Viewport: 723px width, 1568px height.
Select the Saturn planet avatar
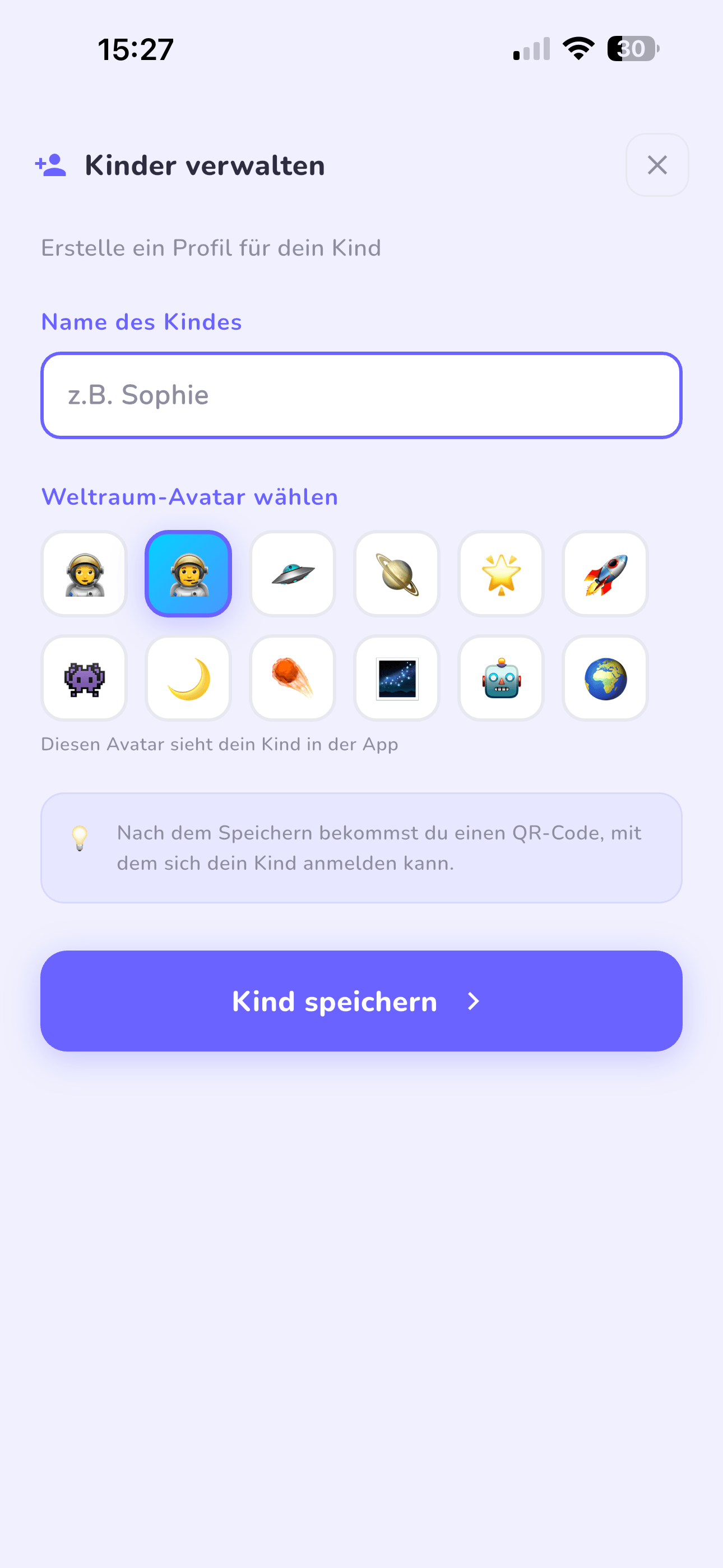[x=396, y=573]
